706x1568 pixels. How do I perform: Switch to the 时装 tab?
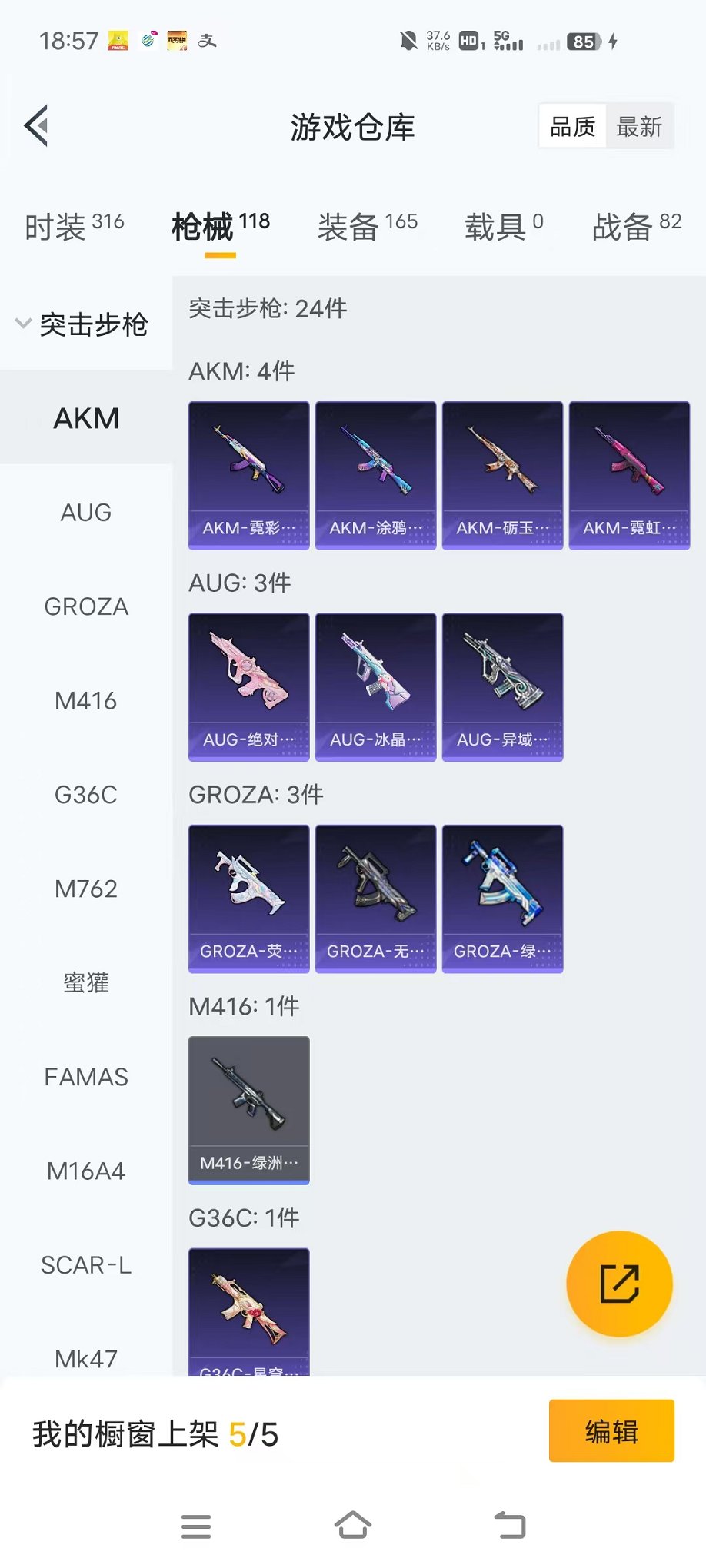[x=74, y=226]
